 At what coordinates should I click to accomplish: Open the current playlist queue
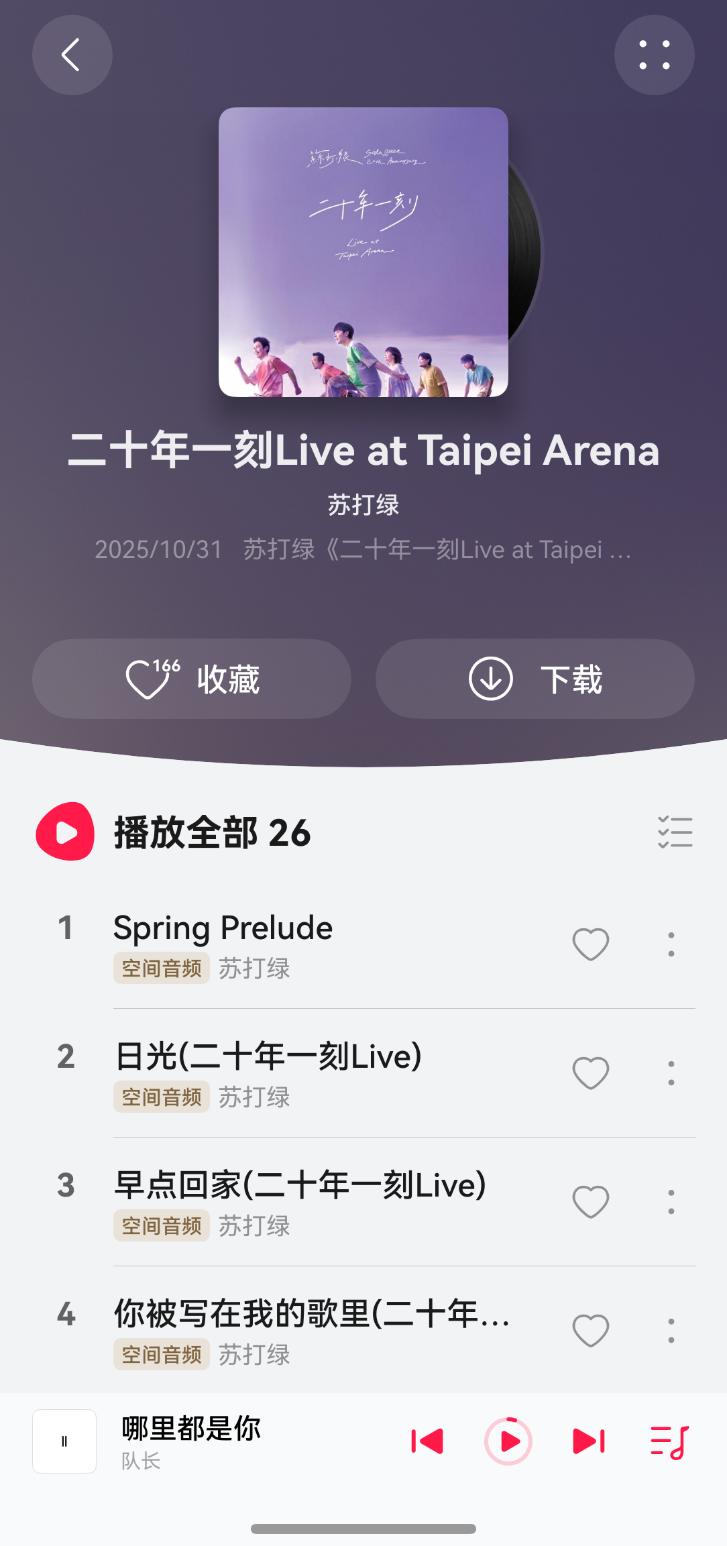click(x=669, y=1441)
